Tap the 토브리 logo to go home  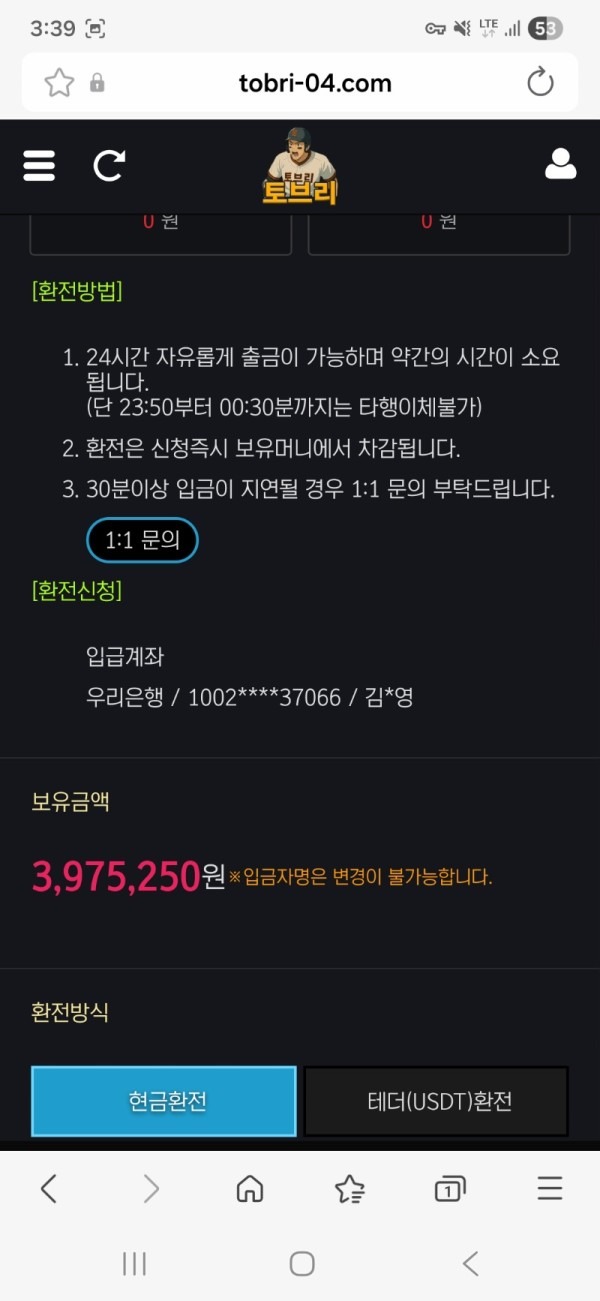(300, 167)
